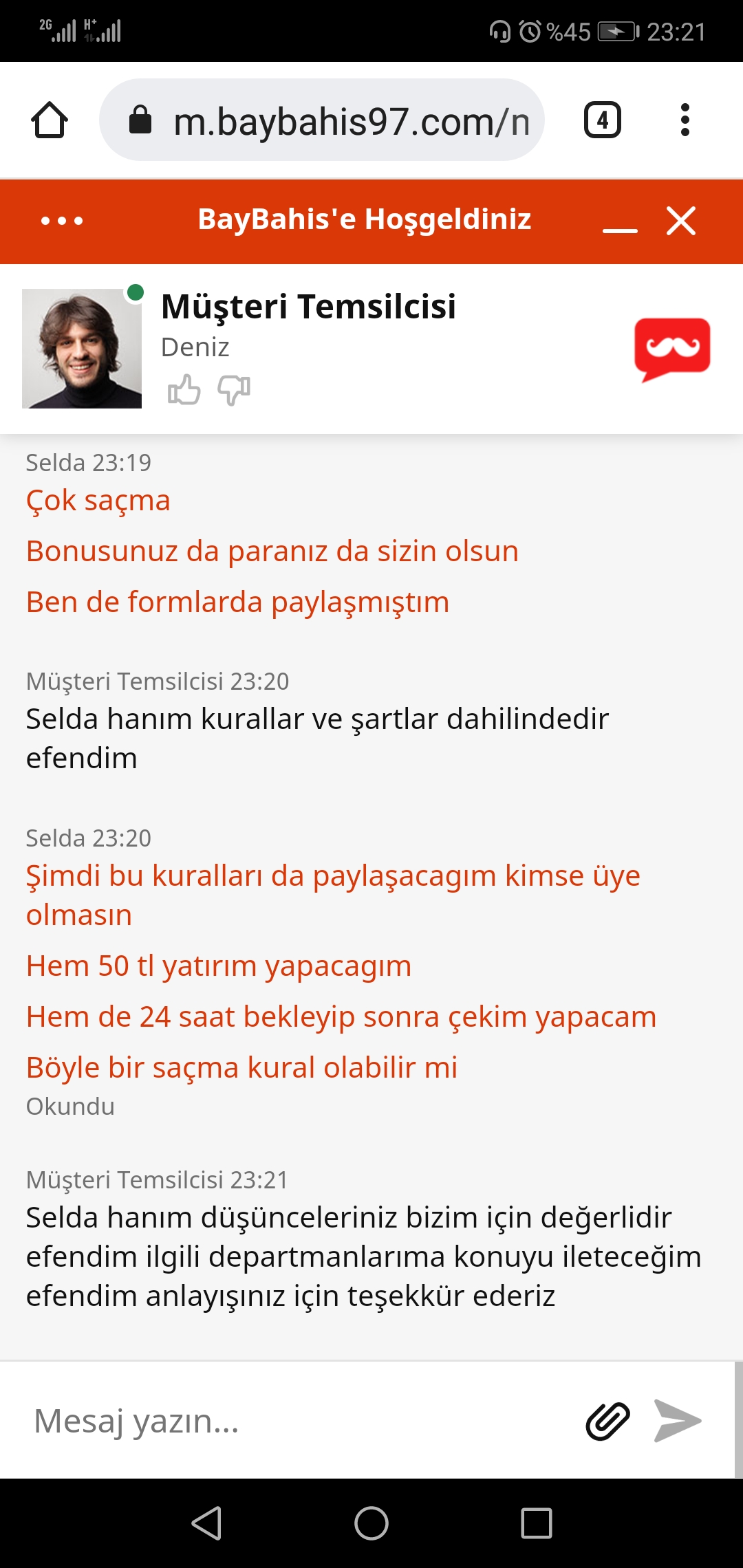Open the tab switcher showing 4 tabs
This screenshot has height=1568, width=743.
coord(603,120)
